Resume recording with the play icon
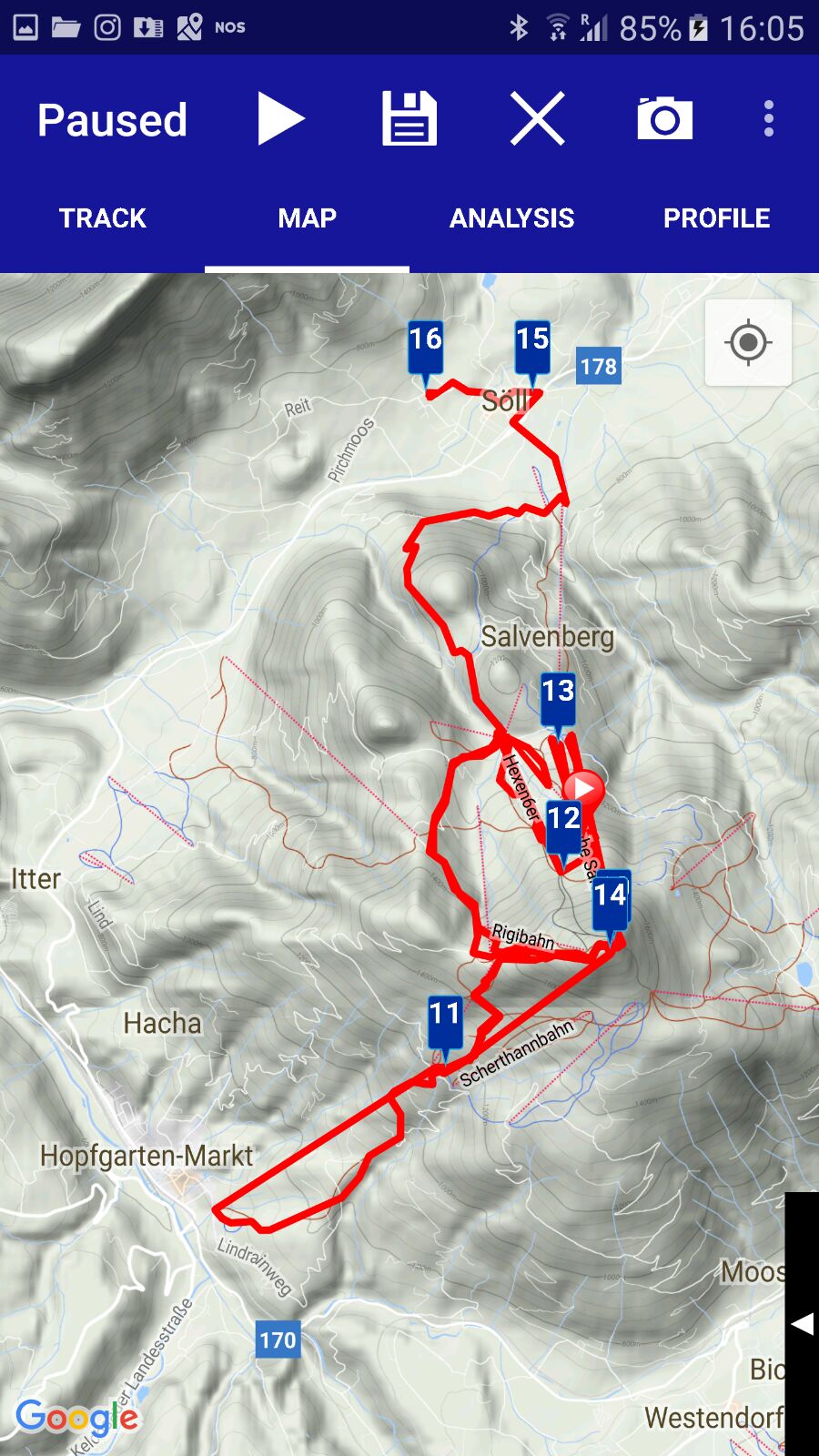The width and height of the screenshot is (819, 1456). click(x=280, y=119)
